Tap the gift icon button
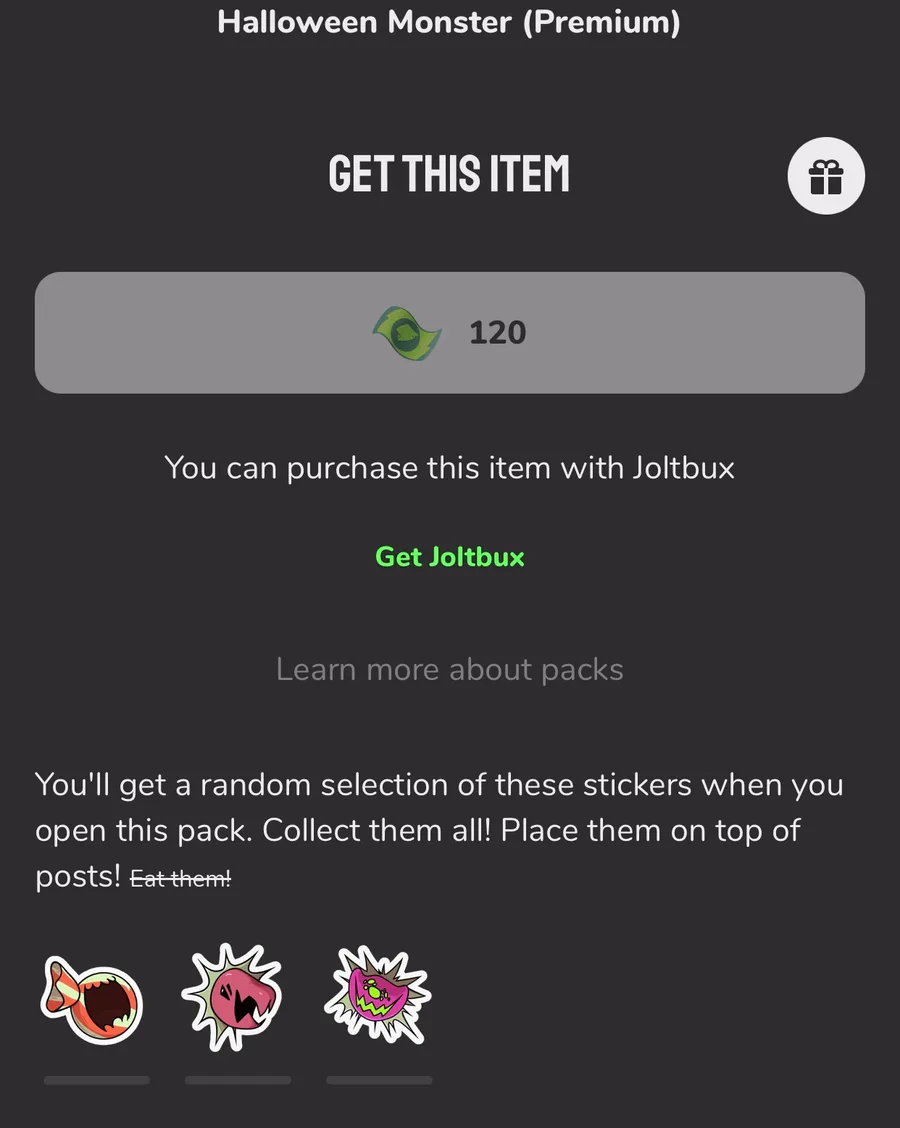This screenshot has width=900, height=1128. 826,176
